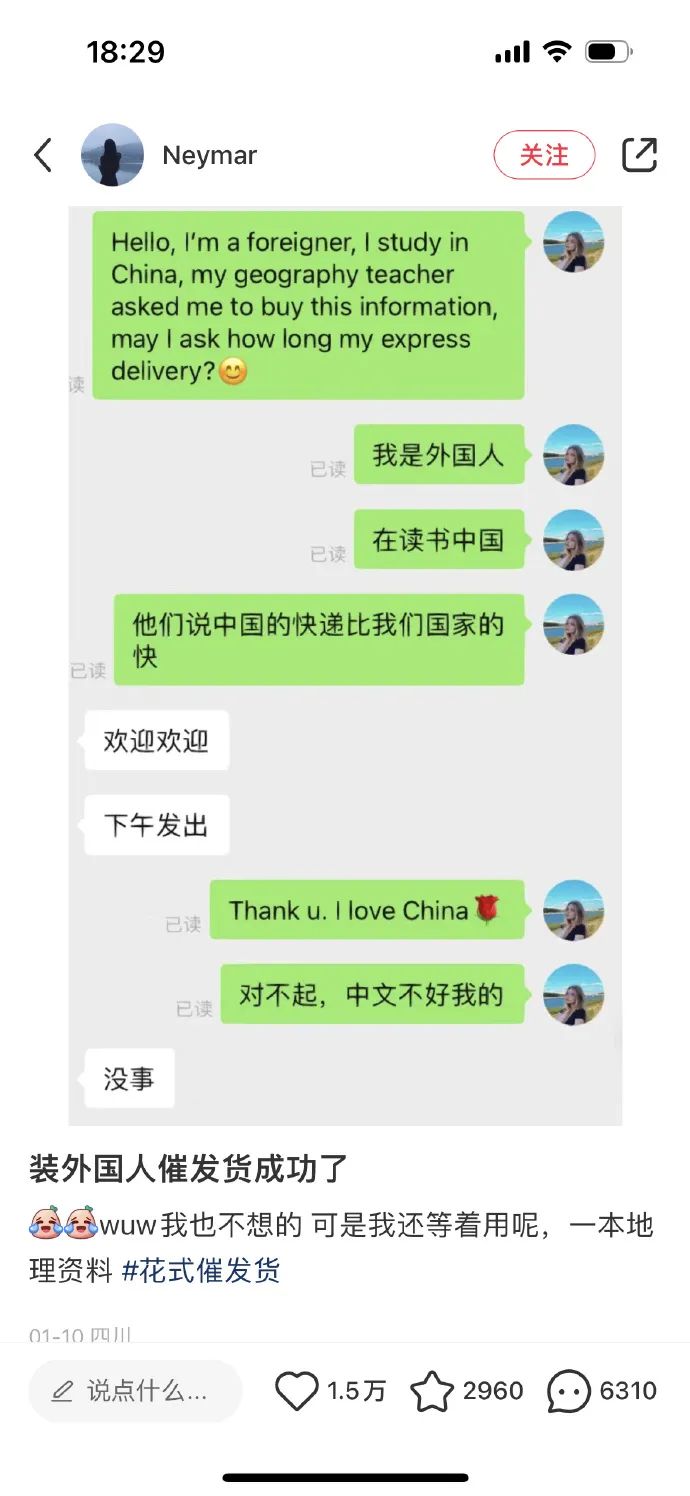Image resolution: width=690 pixels, height=1496 pixels.
Task: Follow Neymar with the 关注 button
Action: click(x=544, y=155)
